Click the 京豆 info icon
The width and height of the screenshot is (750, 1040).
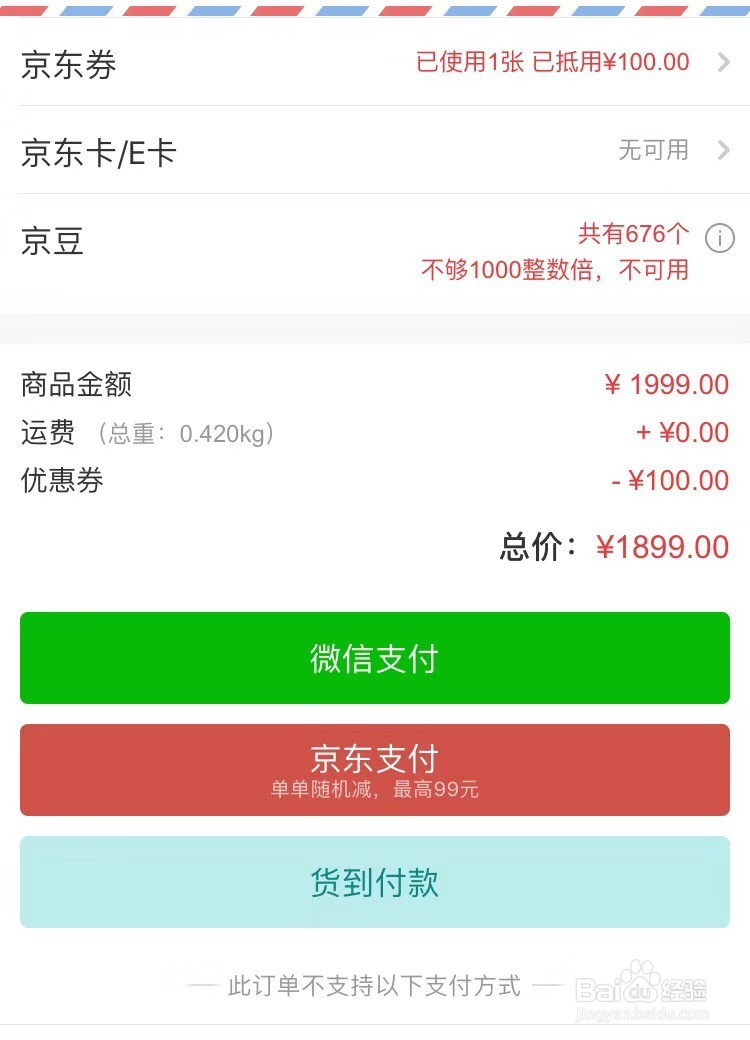click(718, 240)
